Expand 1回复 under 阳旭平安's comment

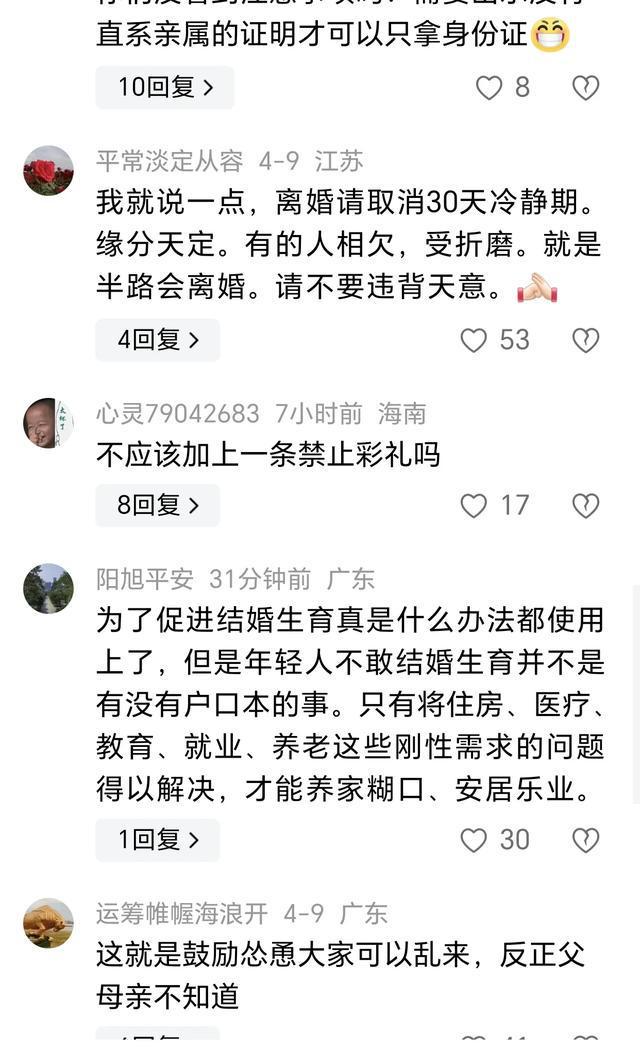[x=158, y=840]
